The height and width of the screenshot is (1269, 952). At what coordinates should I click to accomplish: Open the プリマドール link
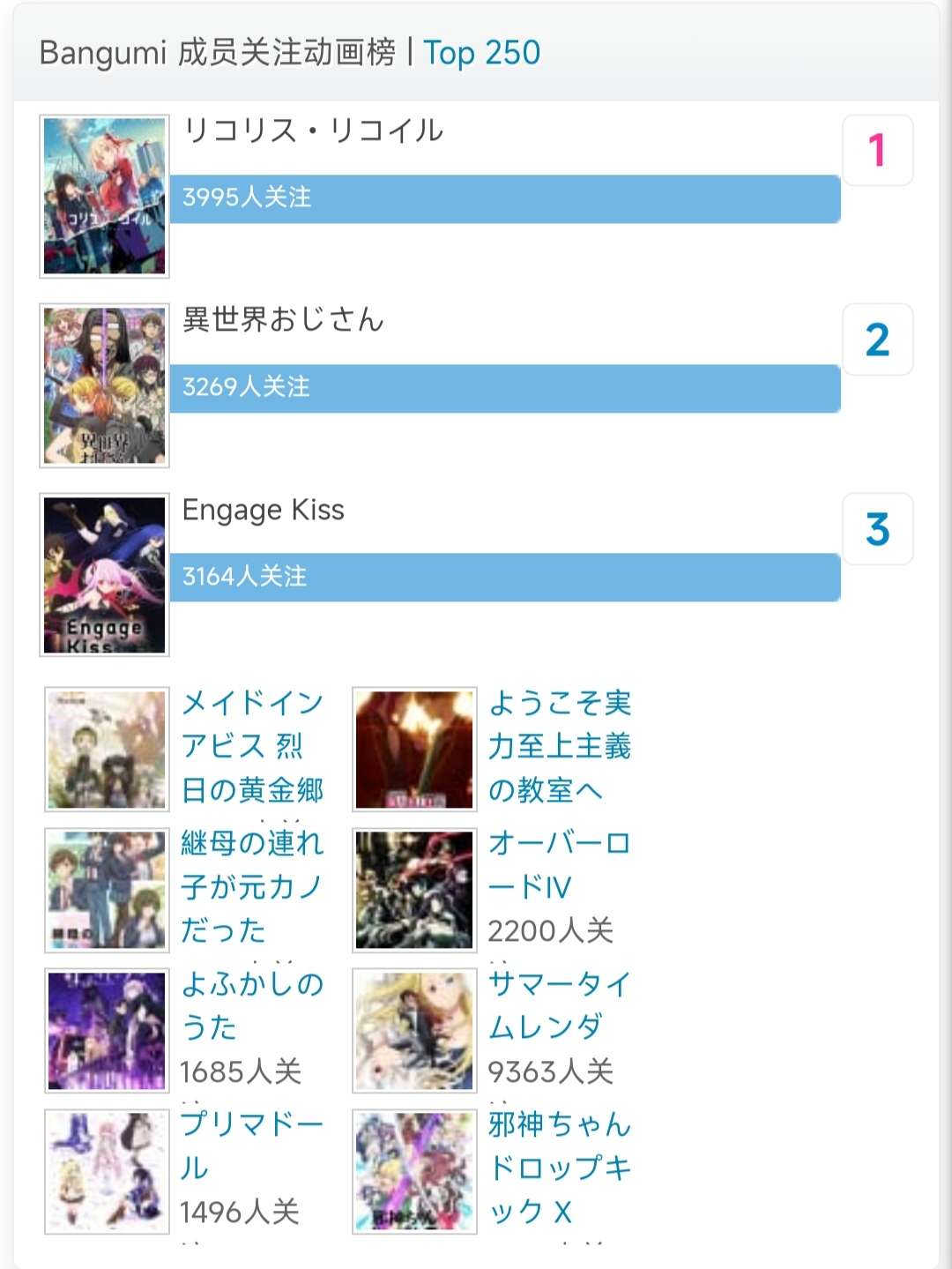pyautogui.click(x=252, y=1146)
